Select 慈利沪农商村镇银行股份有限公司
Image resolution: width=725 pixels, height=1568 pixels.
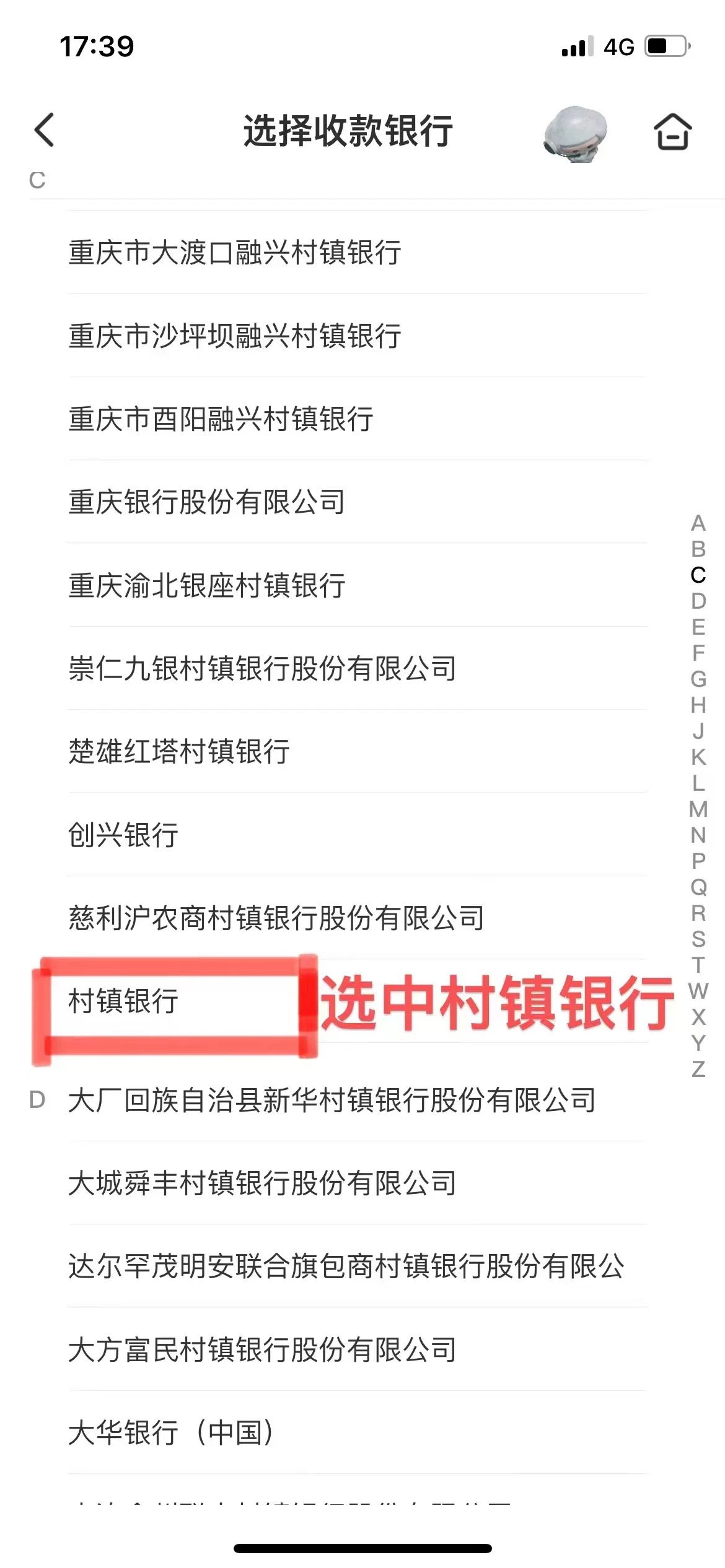click(x=276, y=918)
